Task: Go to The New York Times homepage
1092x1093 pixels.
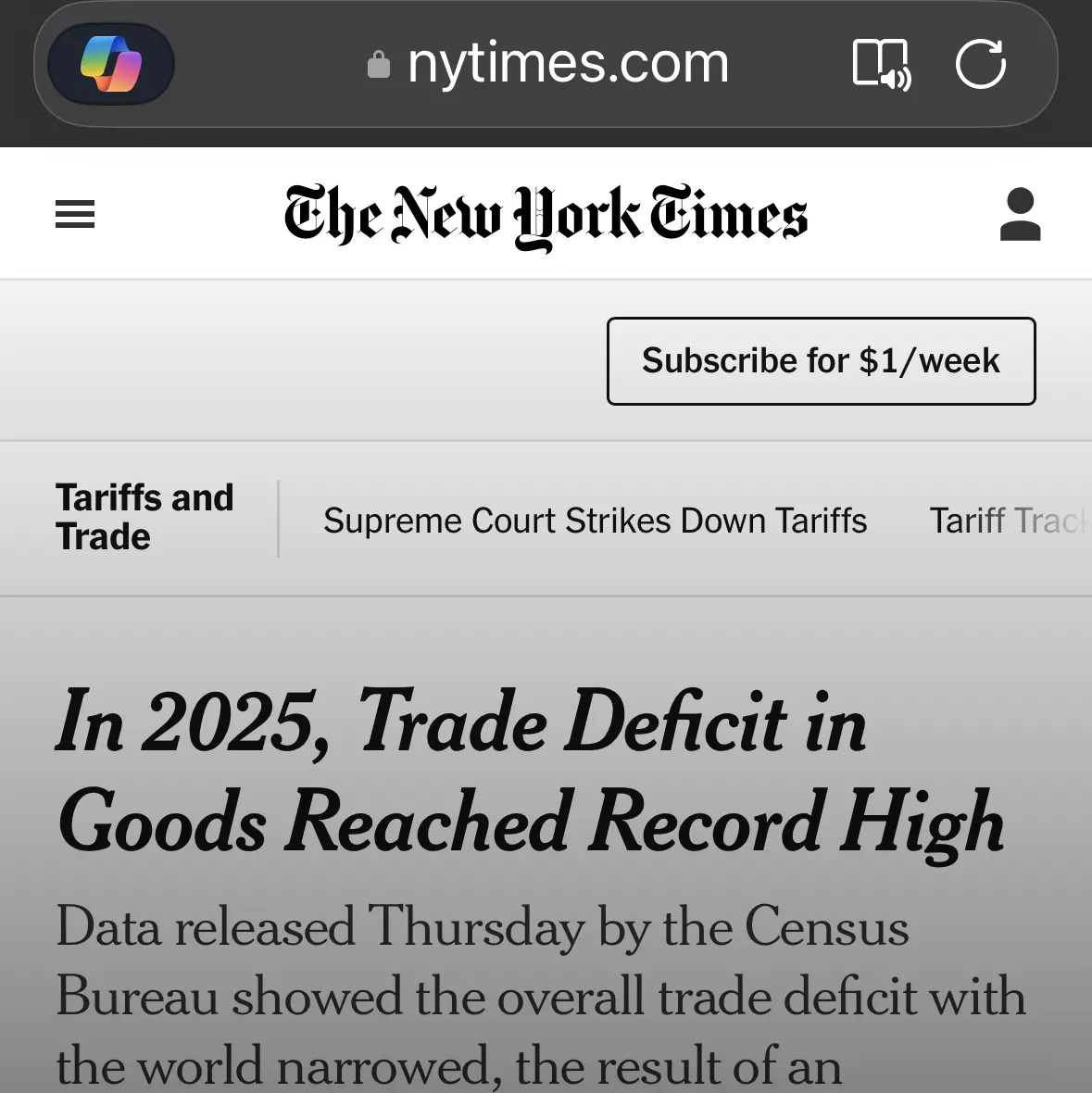Action: pos(546,215)
